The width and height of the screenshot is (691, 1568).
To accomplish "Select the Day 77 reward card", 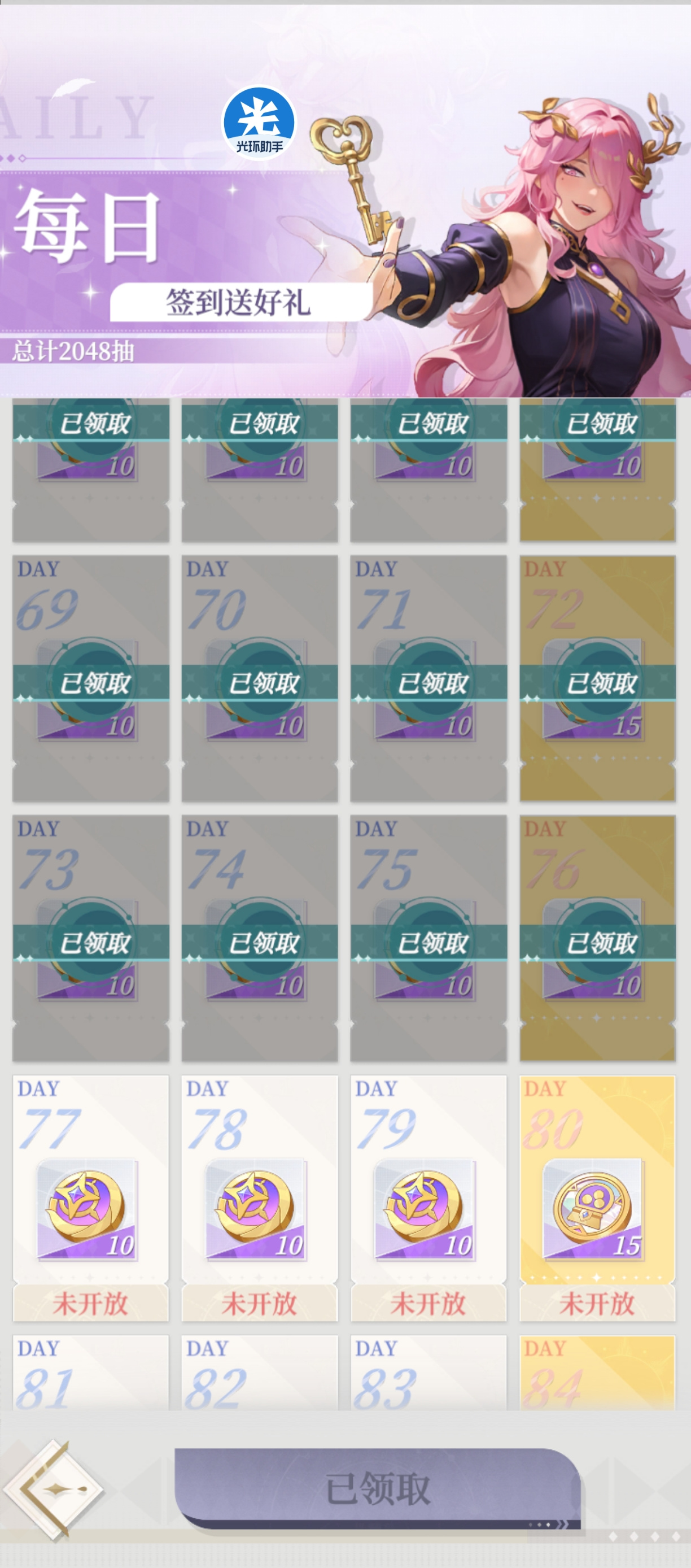I will click(91, 1198).
